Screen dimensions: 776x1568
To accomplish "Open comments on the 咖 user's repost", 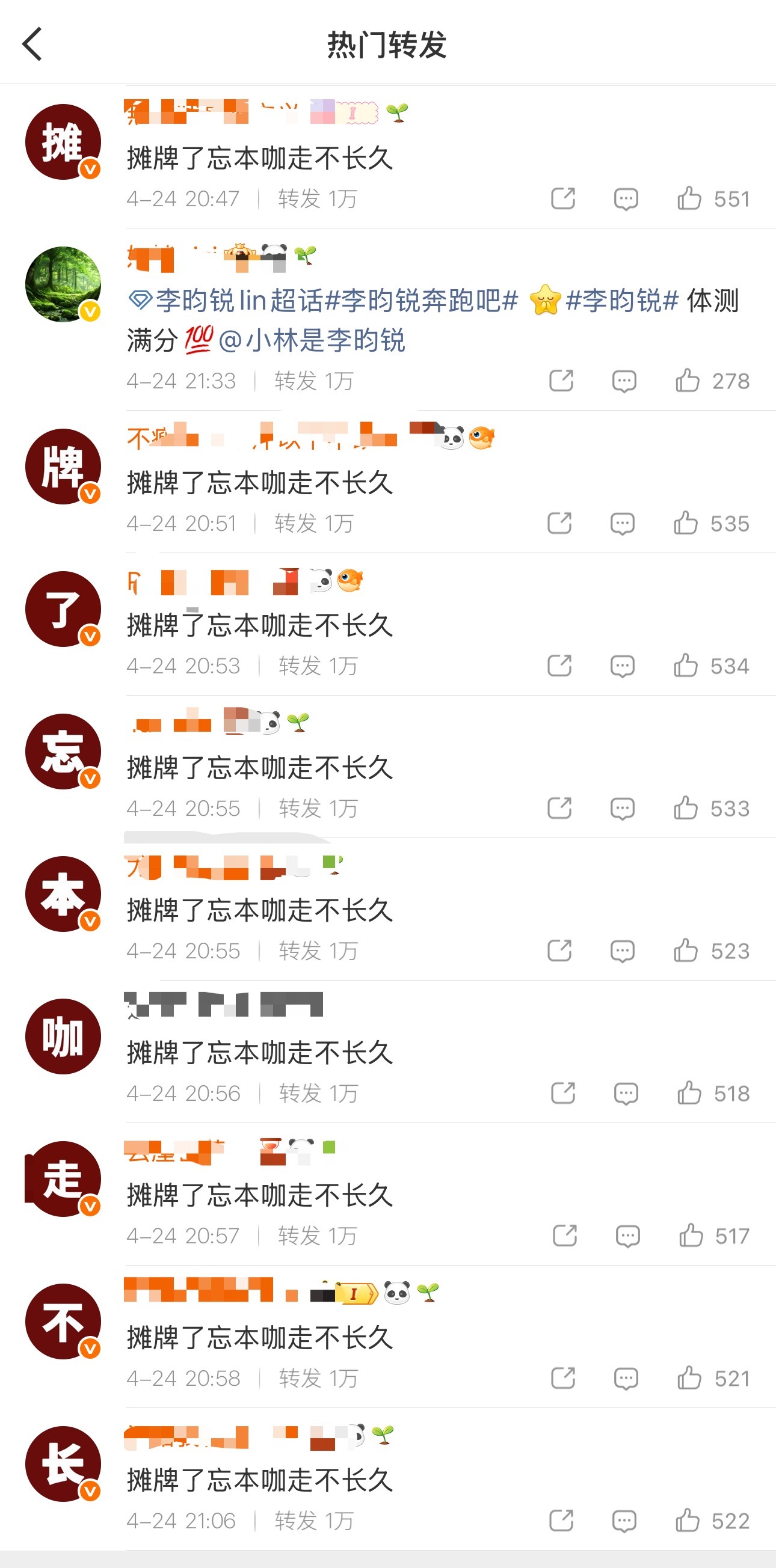I will point(625,1092).
